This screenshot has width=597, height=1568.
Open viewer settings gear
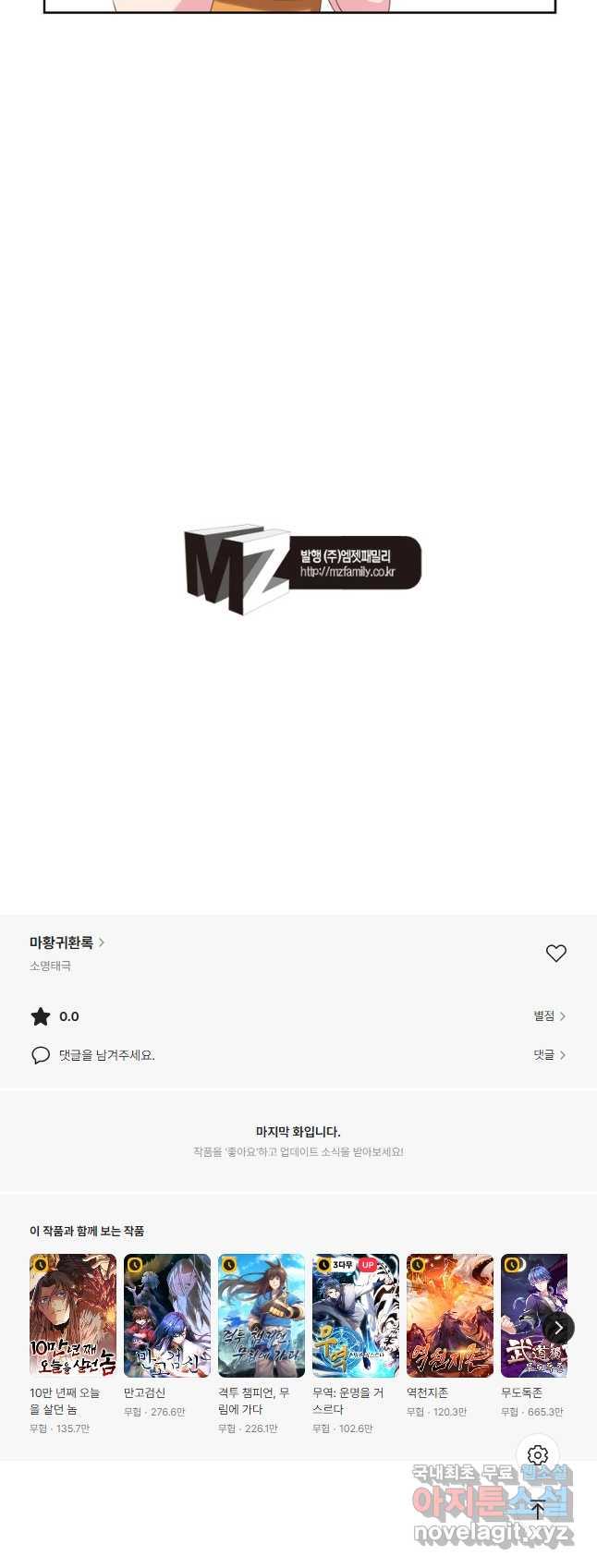click(538, 1455)
